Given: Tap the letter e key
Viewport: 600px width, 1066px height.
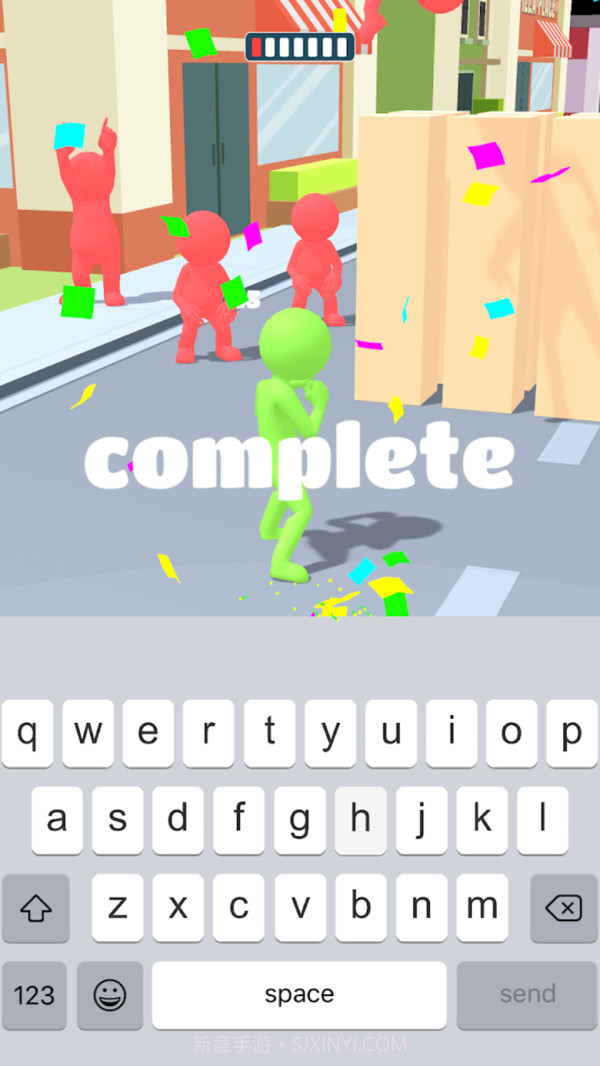Looking at the screenshot, I should pos(148,733).
